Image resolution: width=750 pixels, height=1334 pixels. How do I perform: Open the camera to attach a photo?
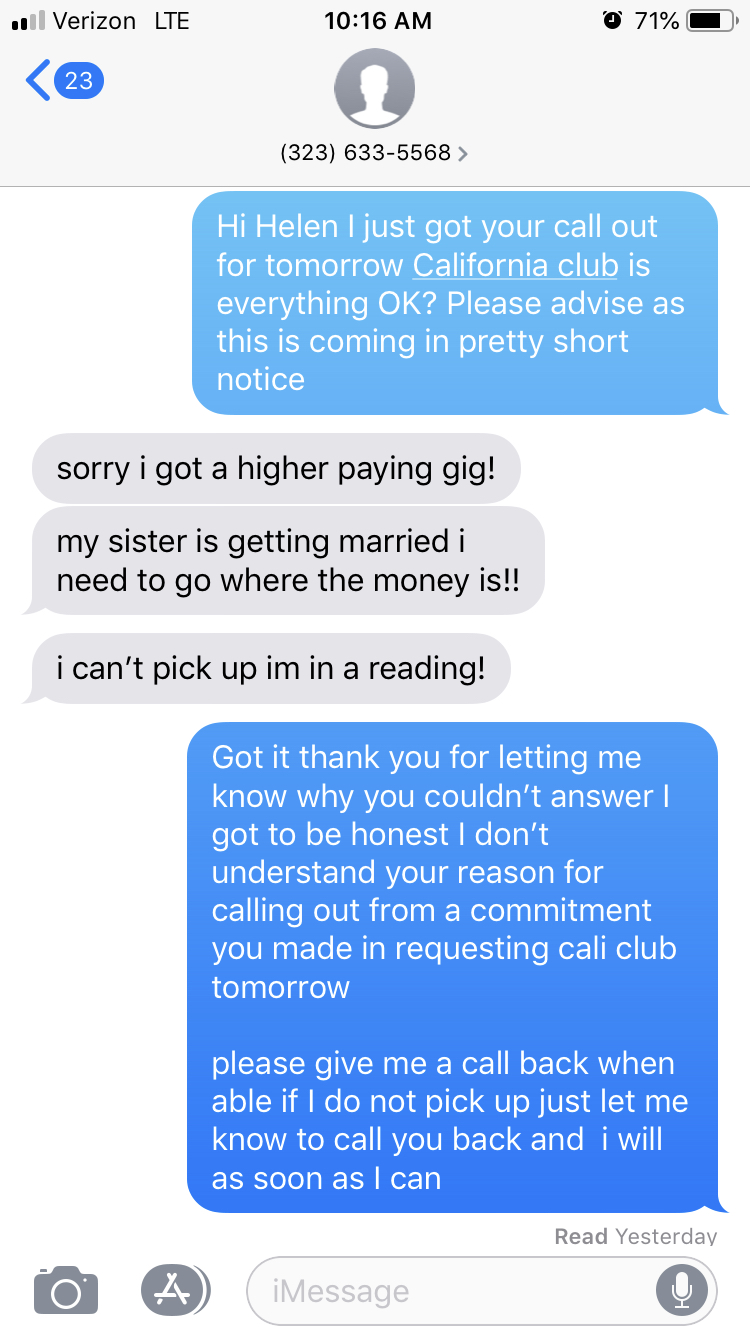[66, 1289]
